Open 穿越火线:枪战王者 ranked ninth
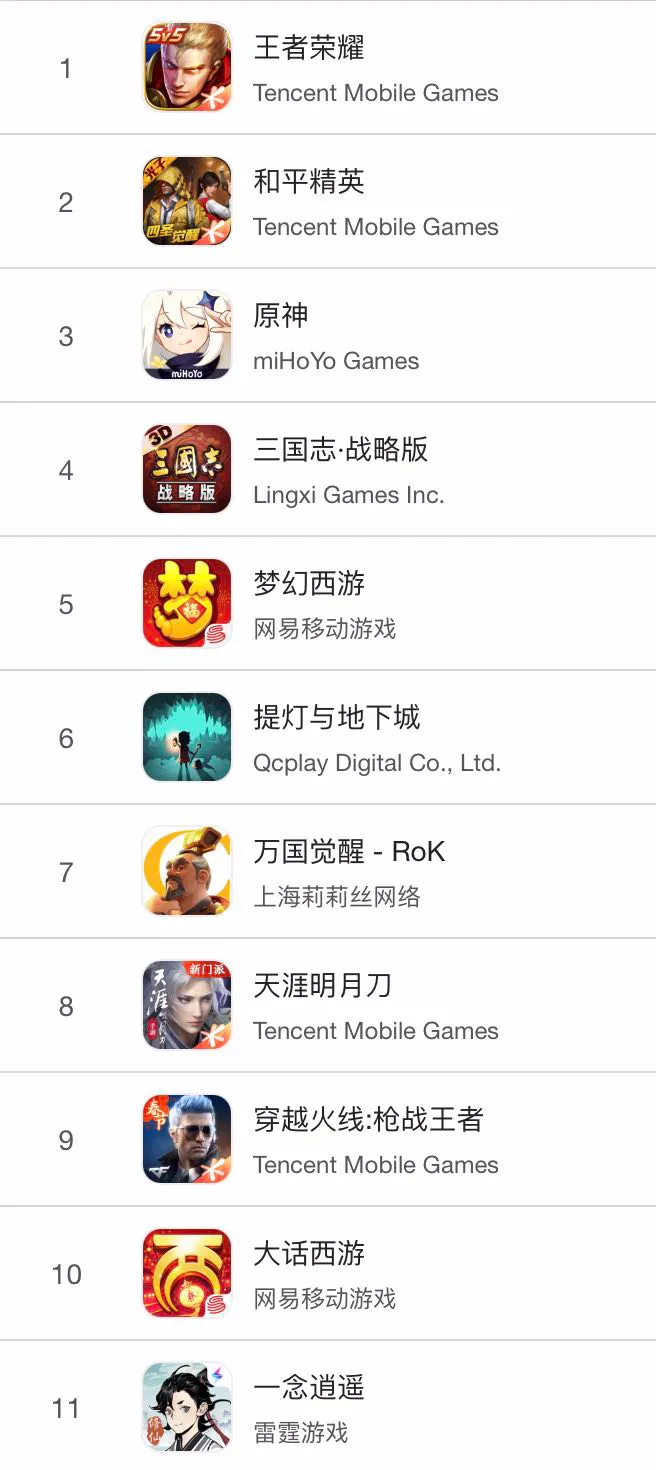Viewport: 656px width, 1470px height. (368, 1120)
